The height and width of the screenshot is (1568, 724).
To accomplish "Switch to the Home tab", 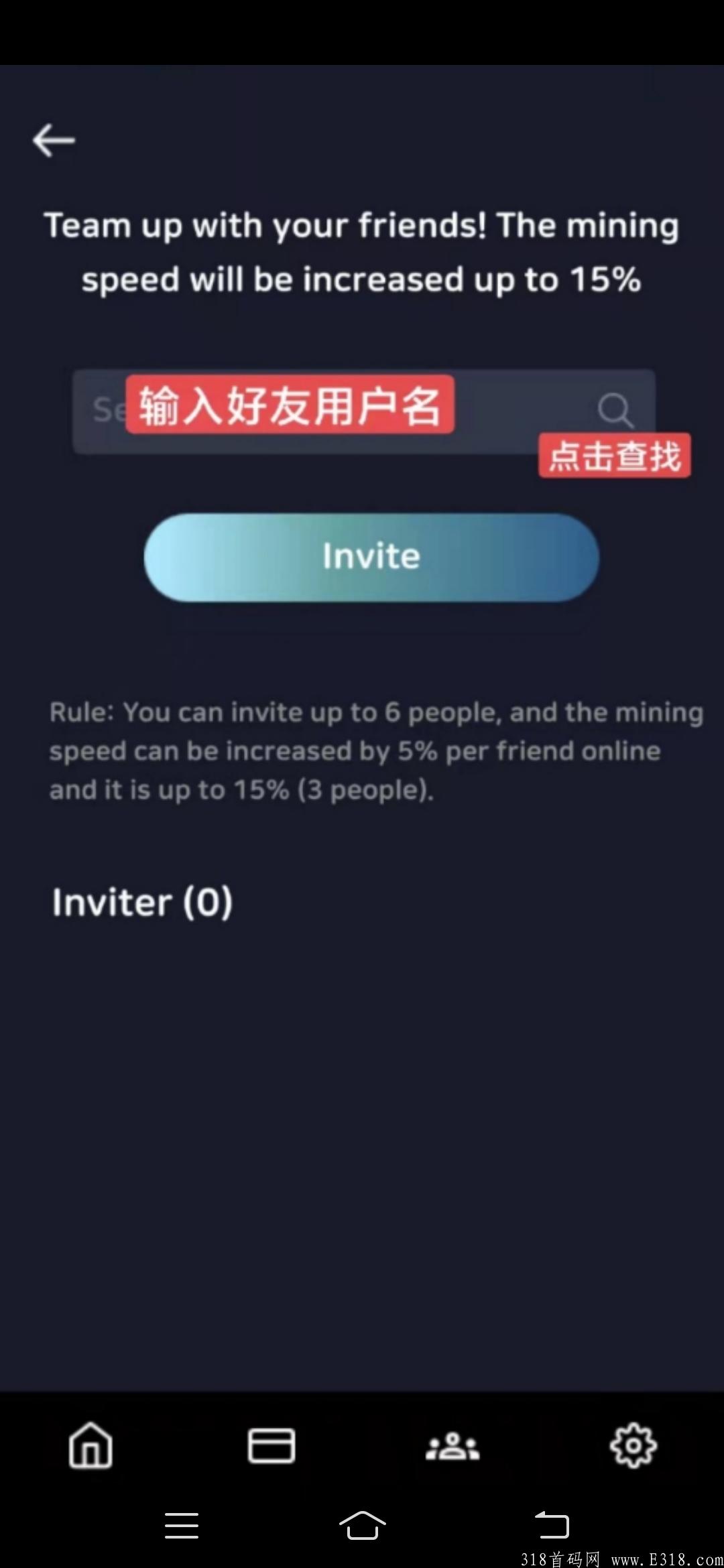I will pos(90,1445).
